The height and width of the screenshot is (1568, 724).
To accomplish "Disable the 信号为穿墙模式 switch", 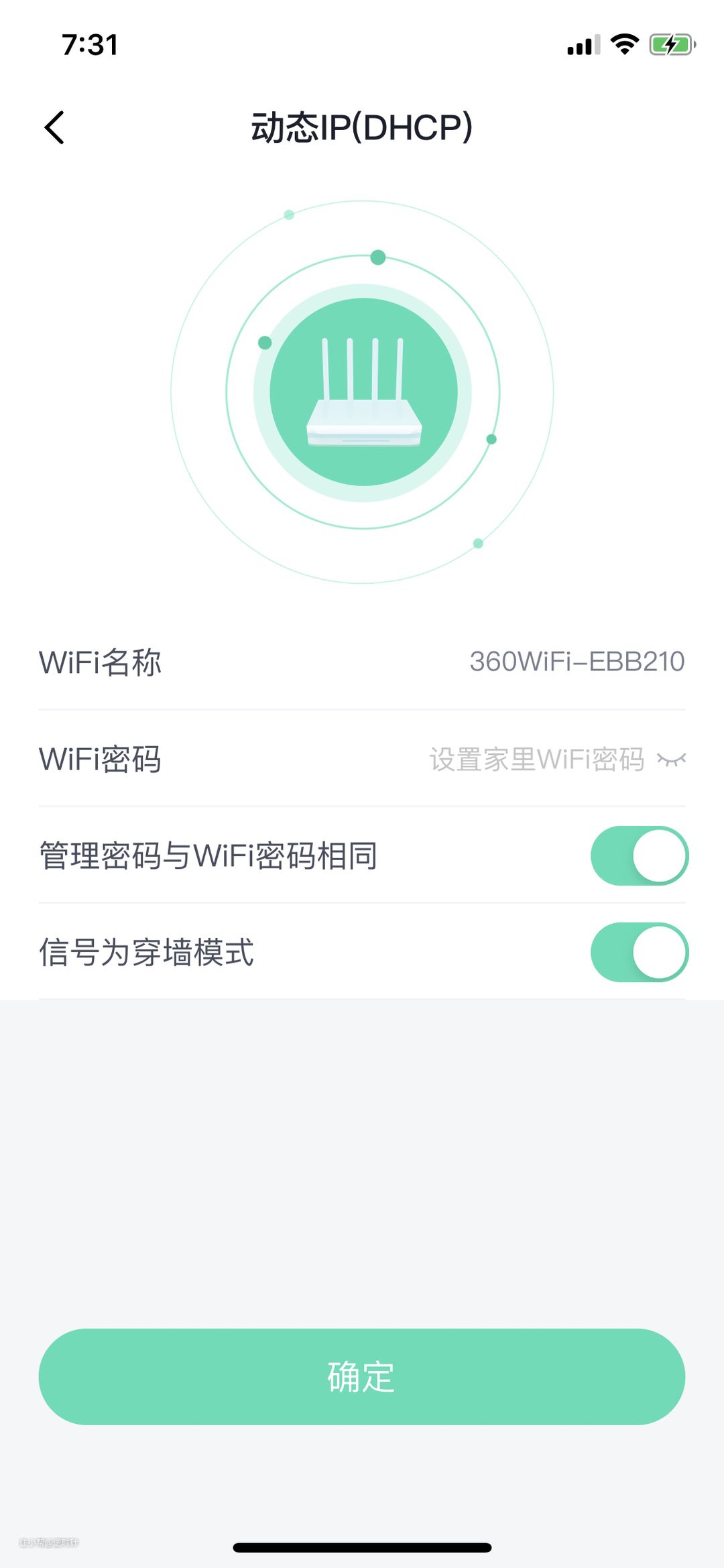I will click(639, 953).
